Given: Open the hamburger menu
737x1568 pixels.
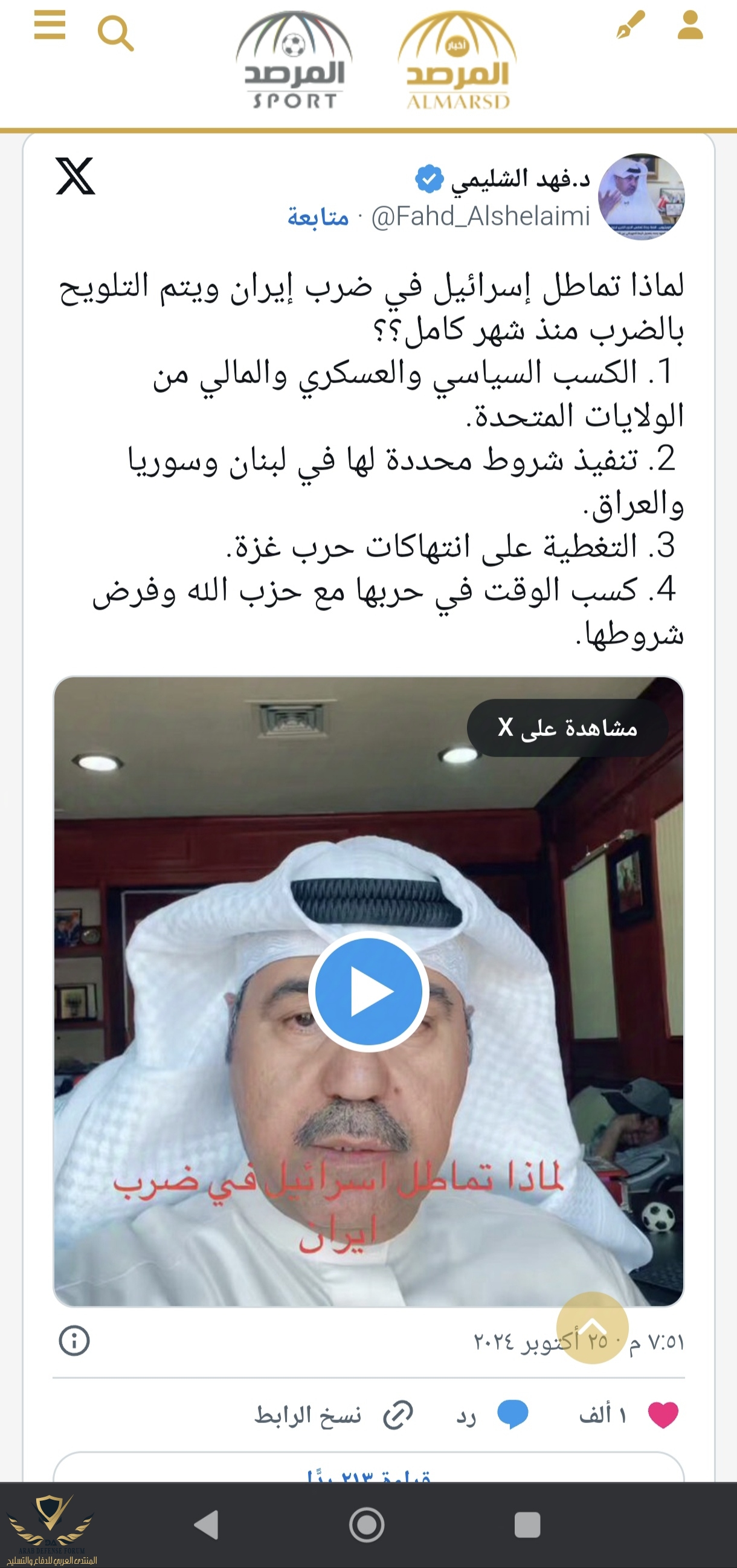Looking at the screenshot, I should tap(50, 25).
